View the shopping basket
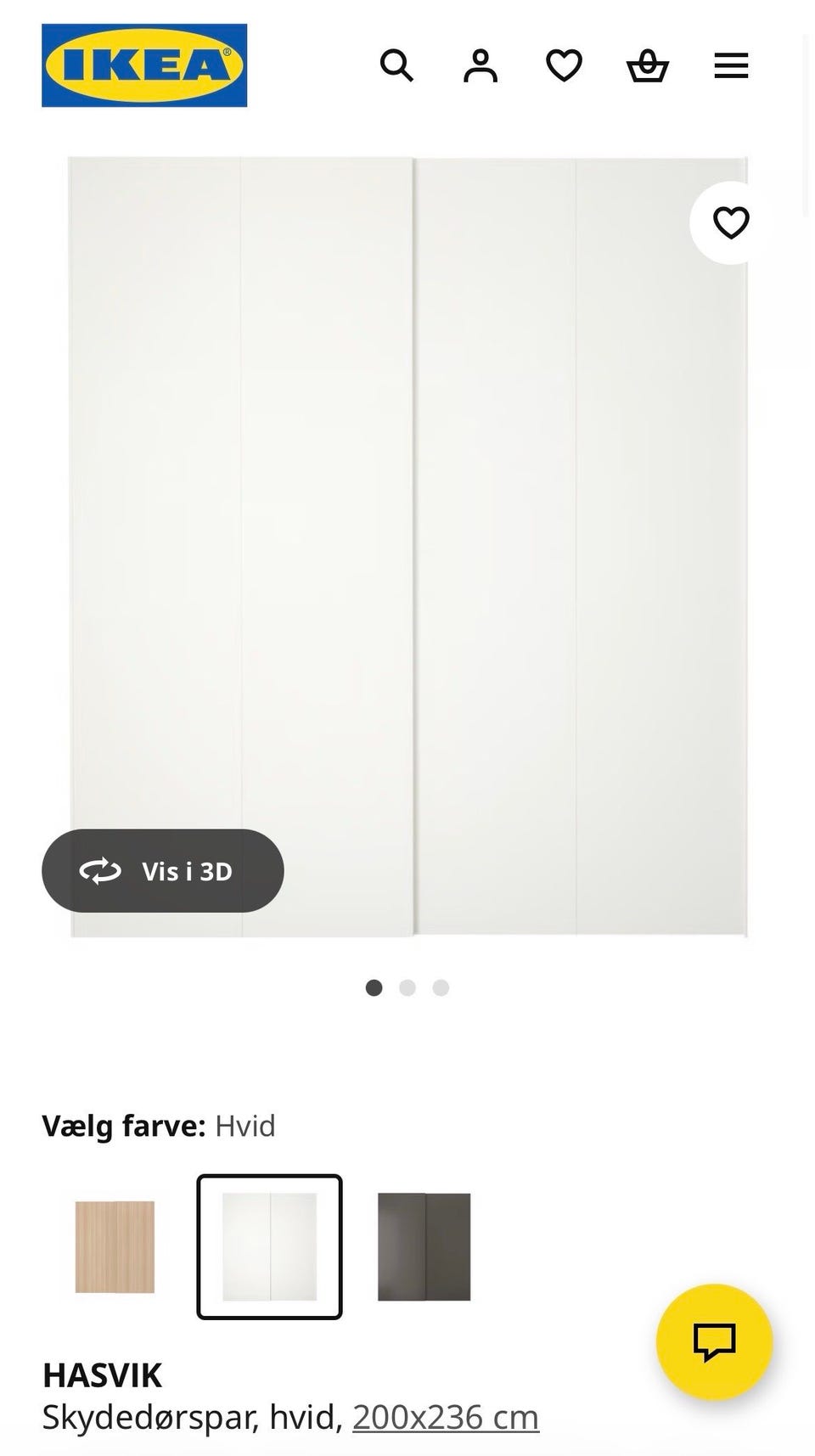This screenshot has height=1456, width=815. point(648,65)
